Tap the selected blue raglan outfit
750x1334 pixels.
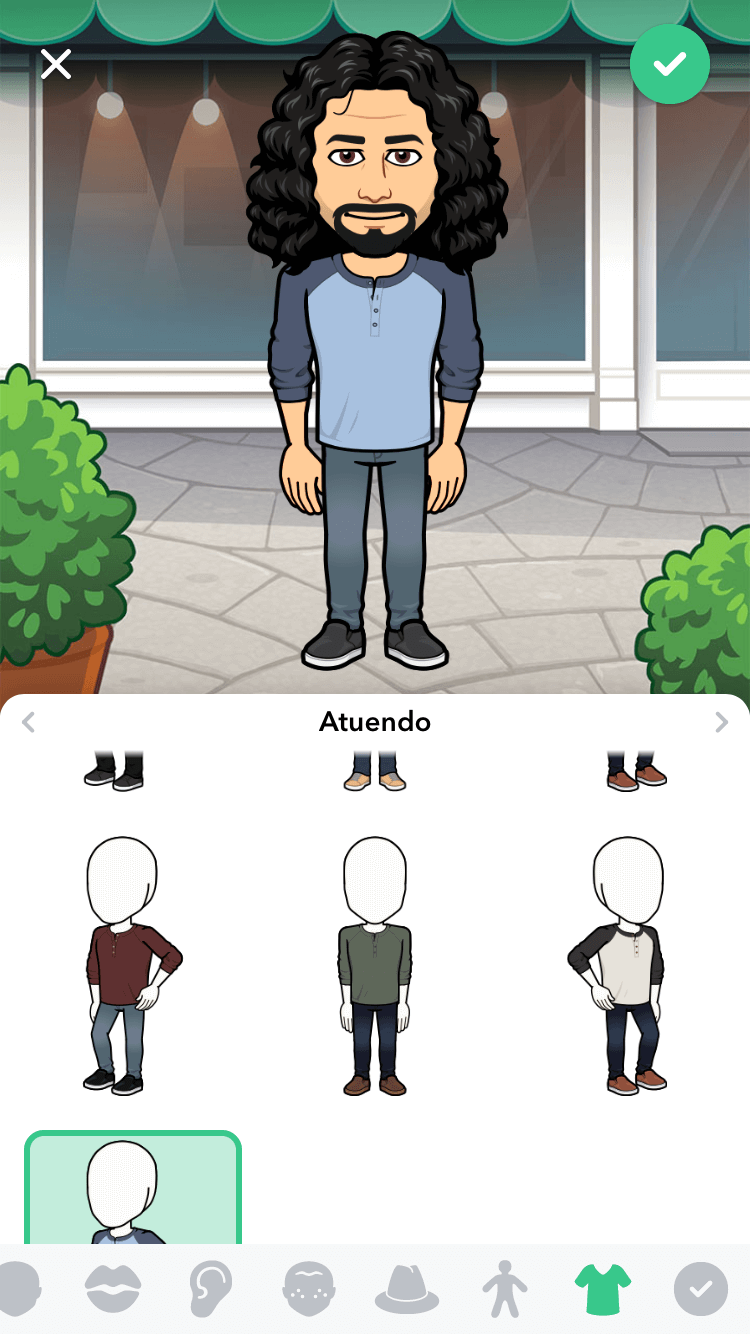point(133,1188)
